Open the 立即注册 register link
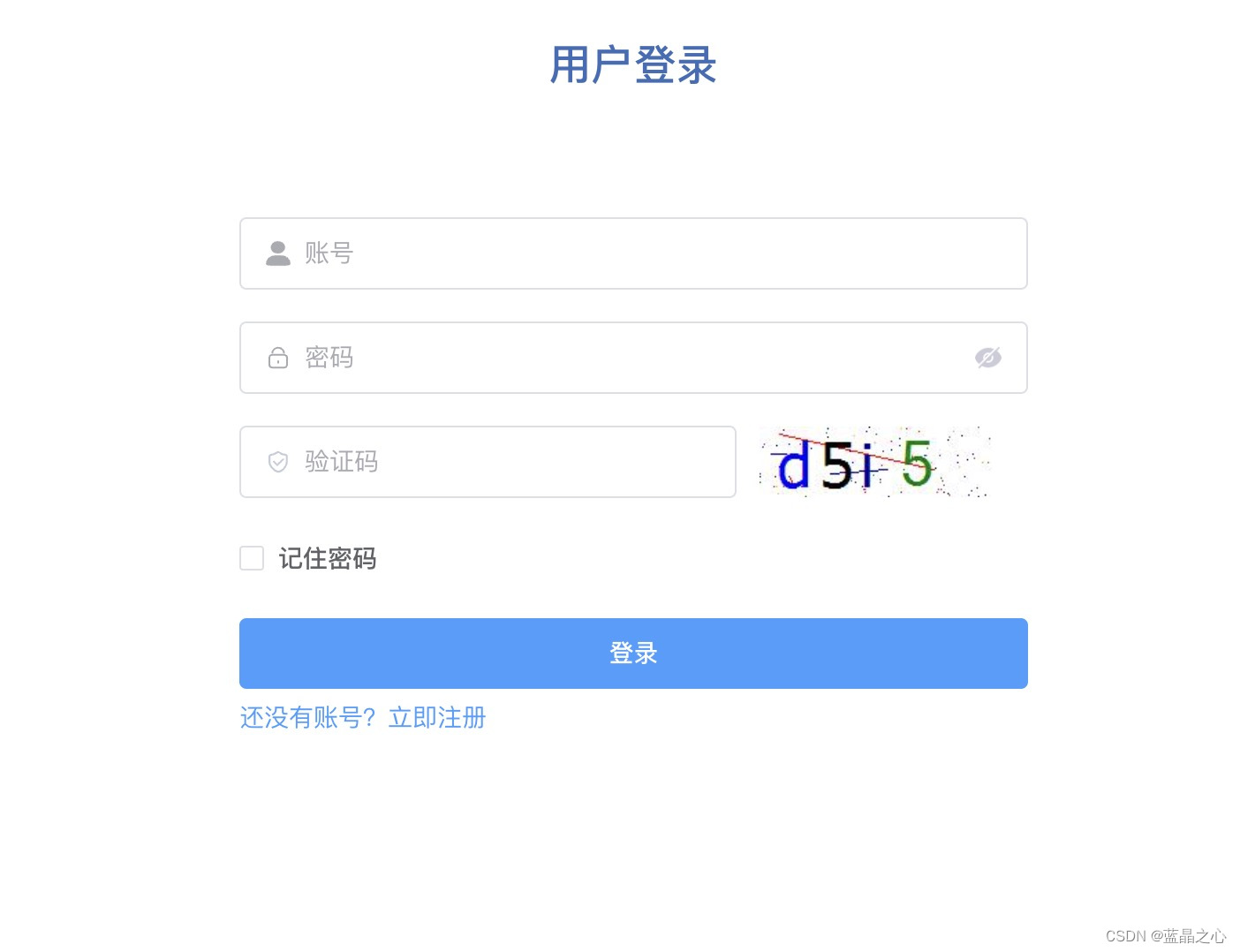The image size is (1240, 952). pyautogui.click(x=437, y=718)
